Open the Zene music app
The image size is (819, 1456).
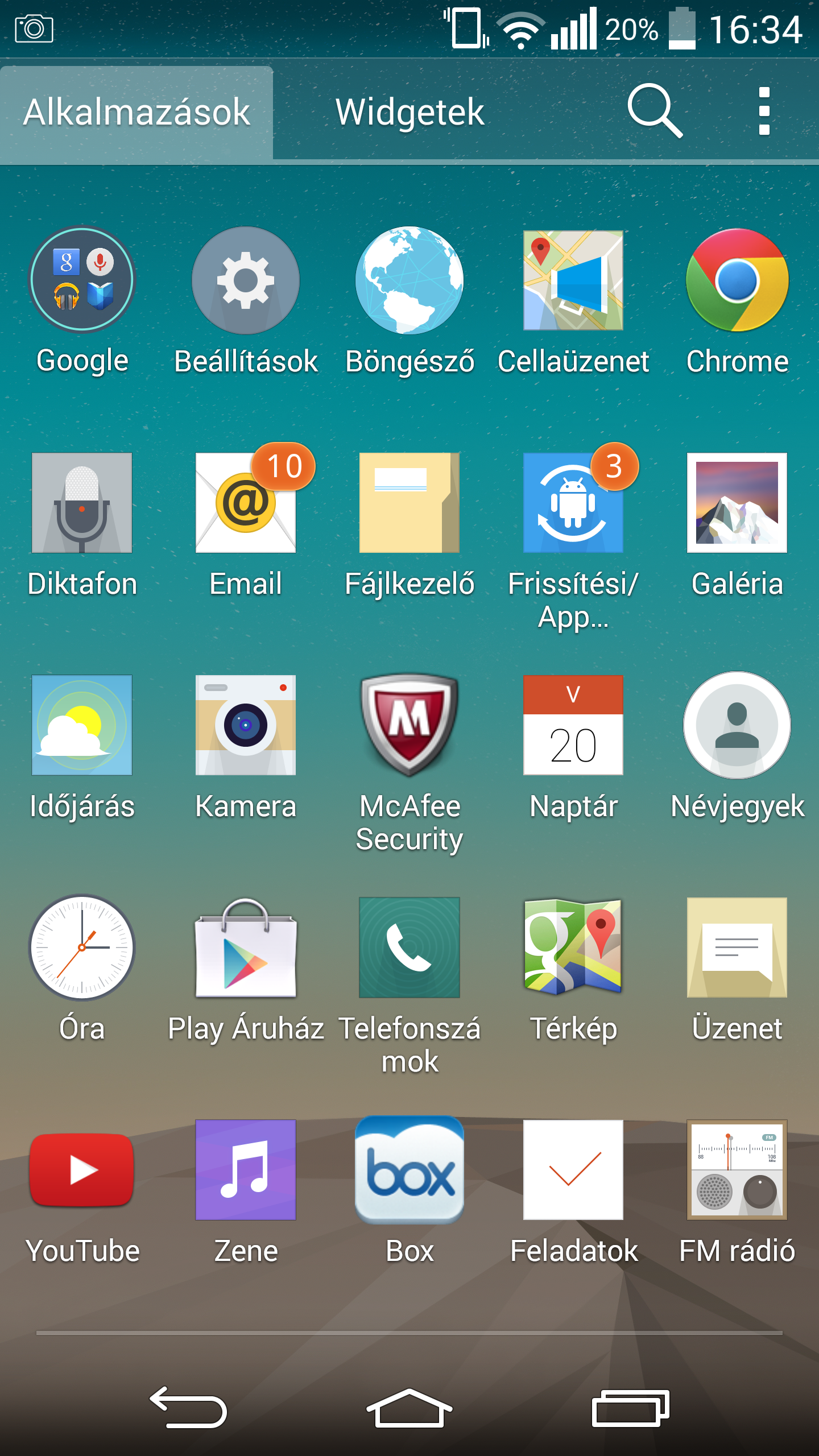point(246,1170)
